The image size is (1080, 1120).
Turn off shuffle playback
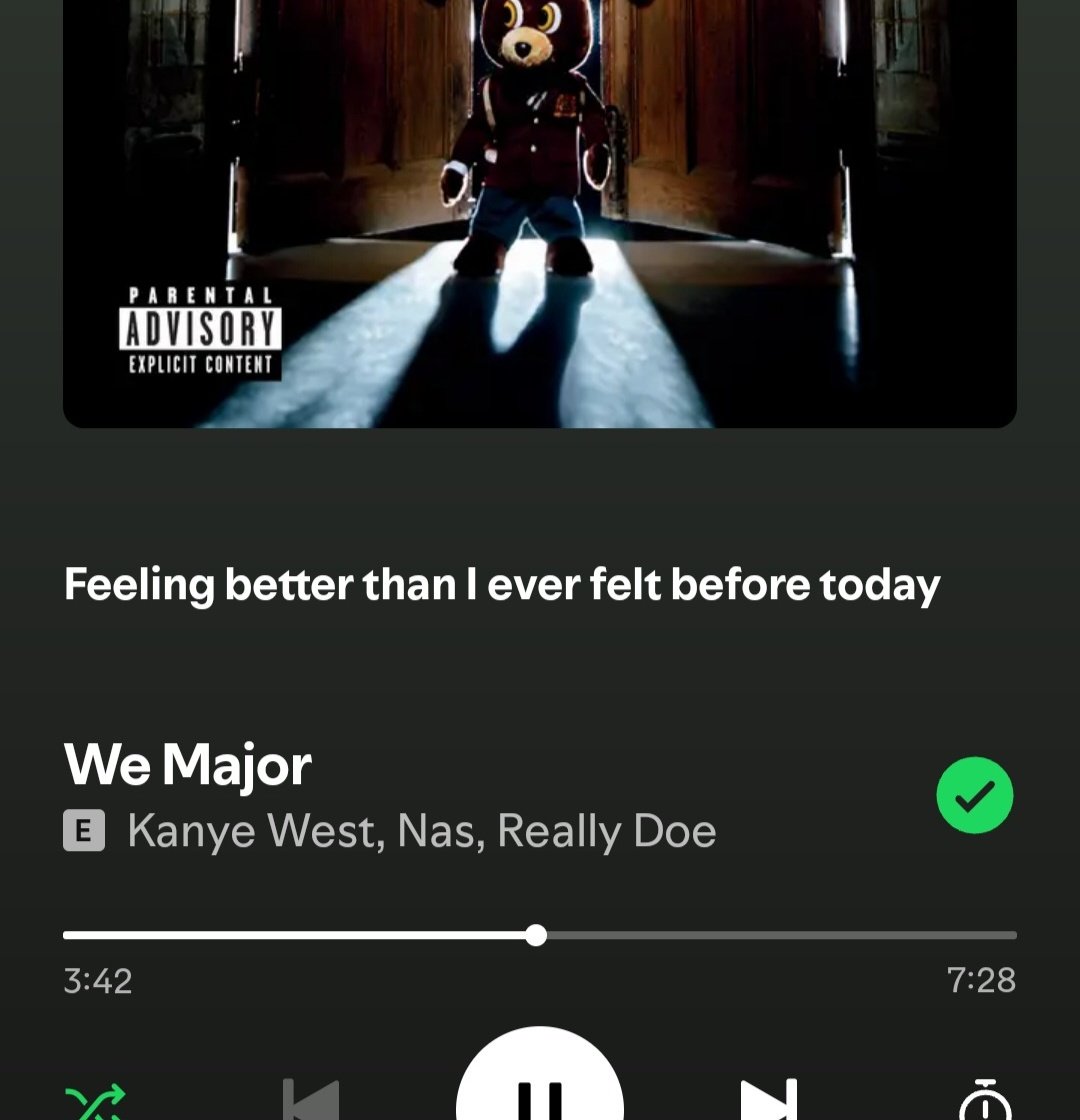click(x=95, y=1100)
